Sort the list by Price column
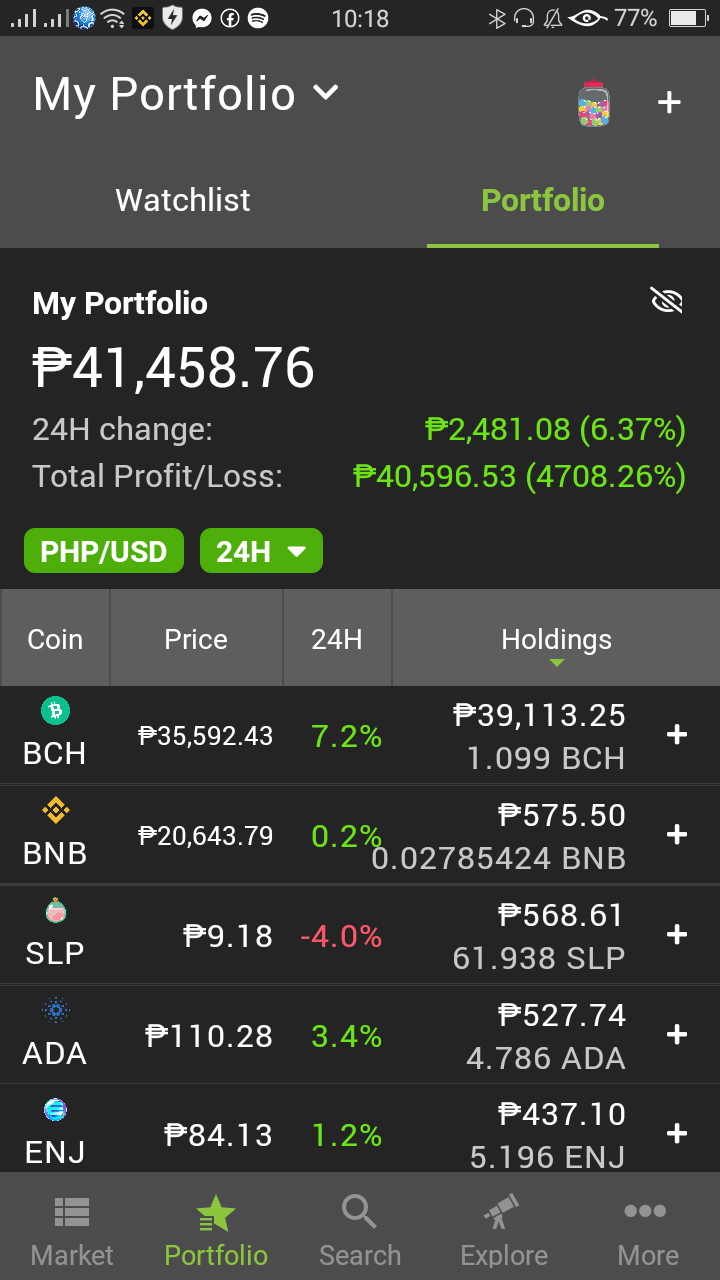Screen dimensions: 720x1280 tap(196, 639)
